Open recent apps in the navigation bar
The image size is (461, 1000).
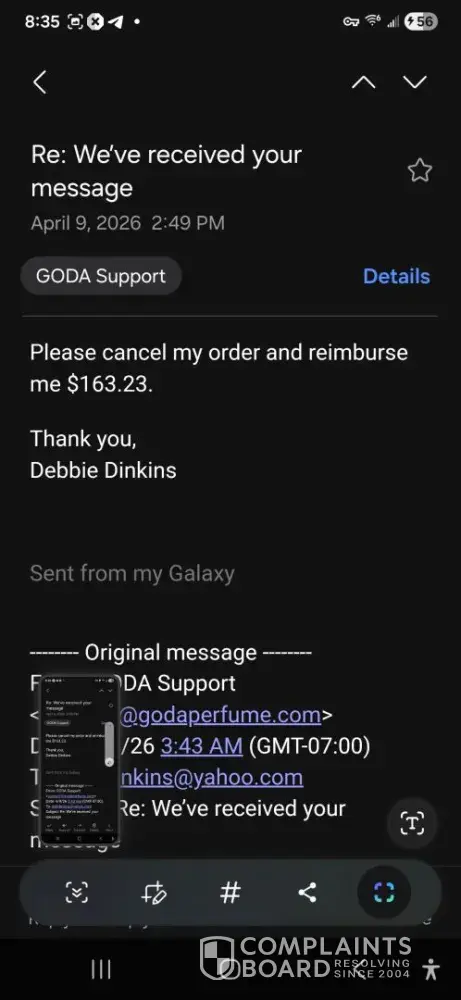tap(101, 970)
